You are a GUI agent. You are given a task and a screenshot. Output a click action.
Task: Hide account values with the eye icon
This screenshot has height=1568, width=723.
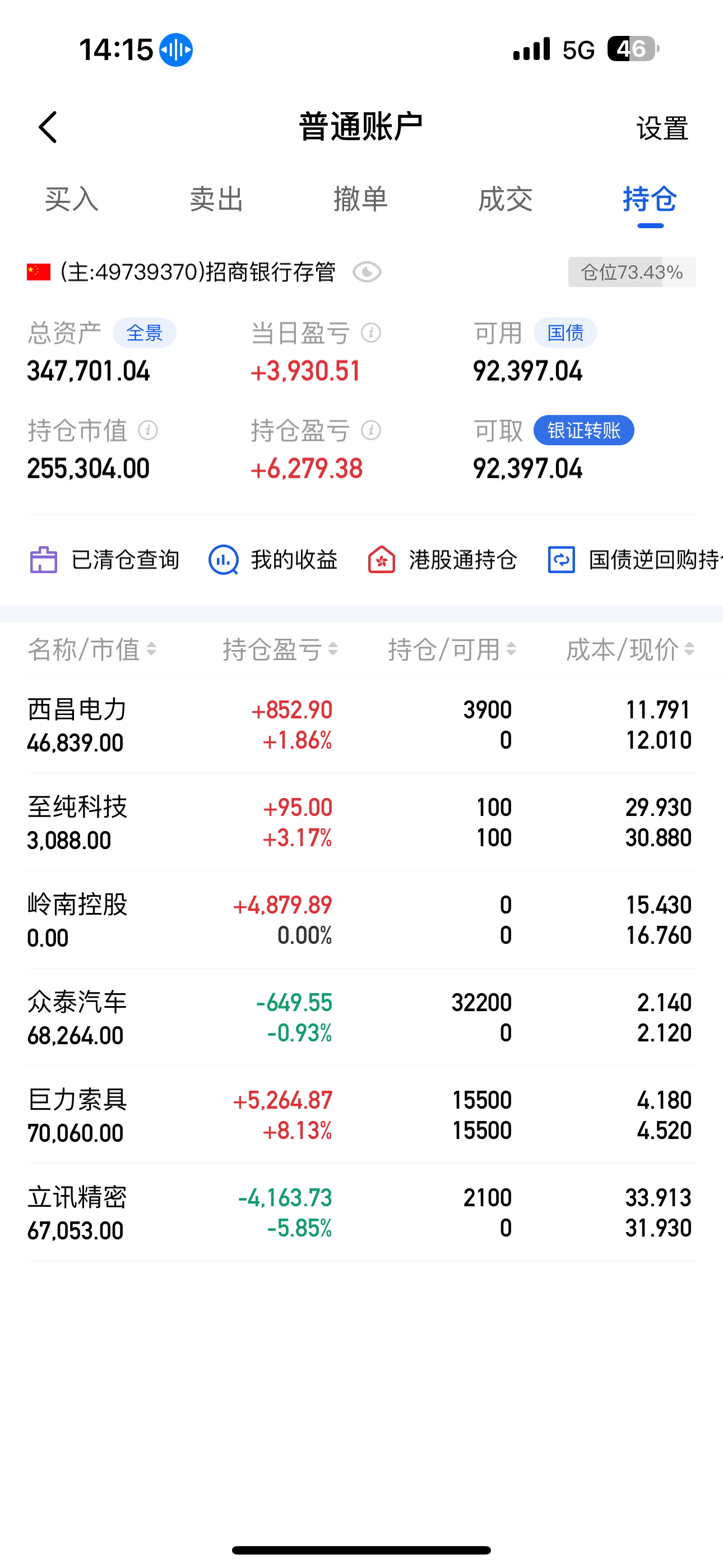(367, 272)
